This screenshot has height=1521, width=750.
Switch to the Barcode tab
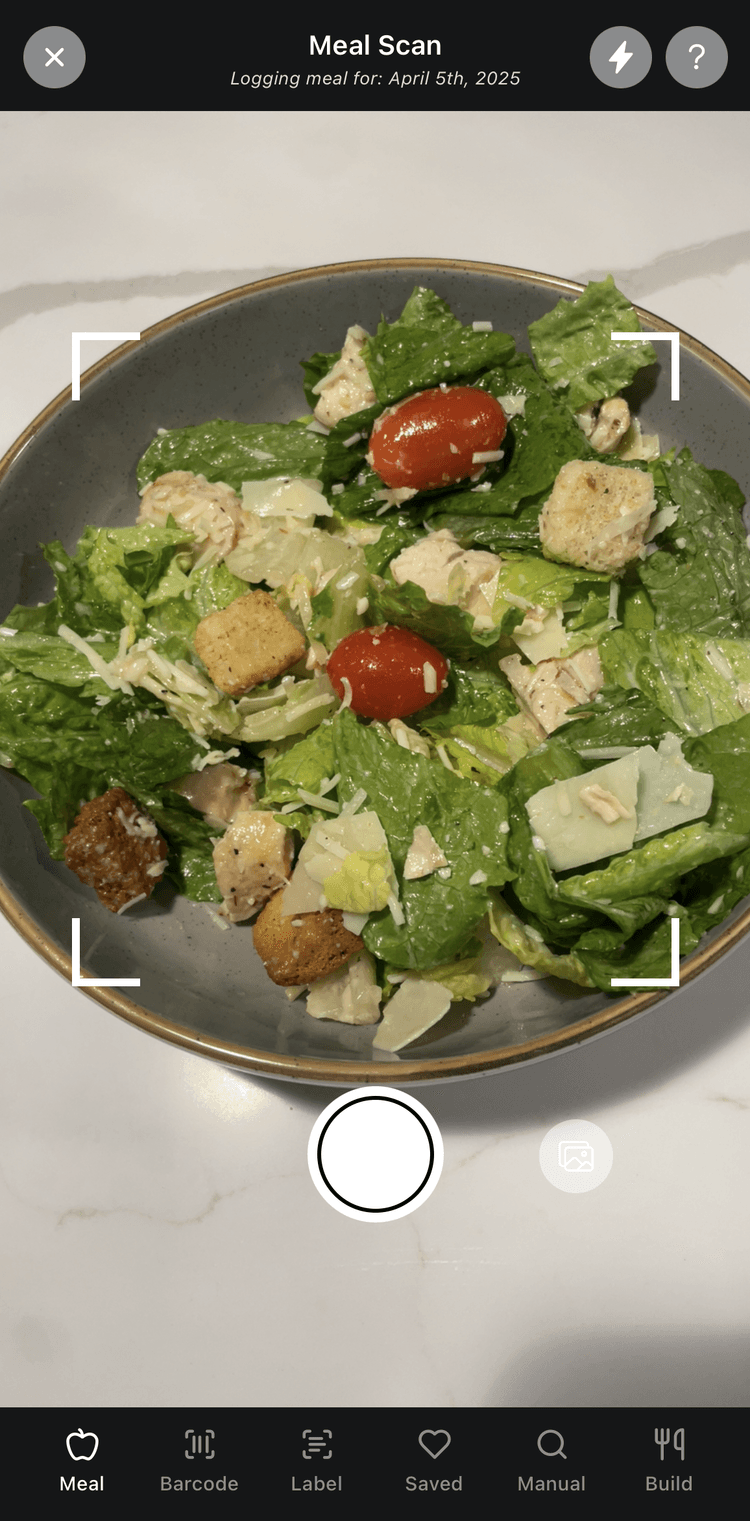click(x=199, y=1461)
